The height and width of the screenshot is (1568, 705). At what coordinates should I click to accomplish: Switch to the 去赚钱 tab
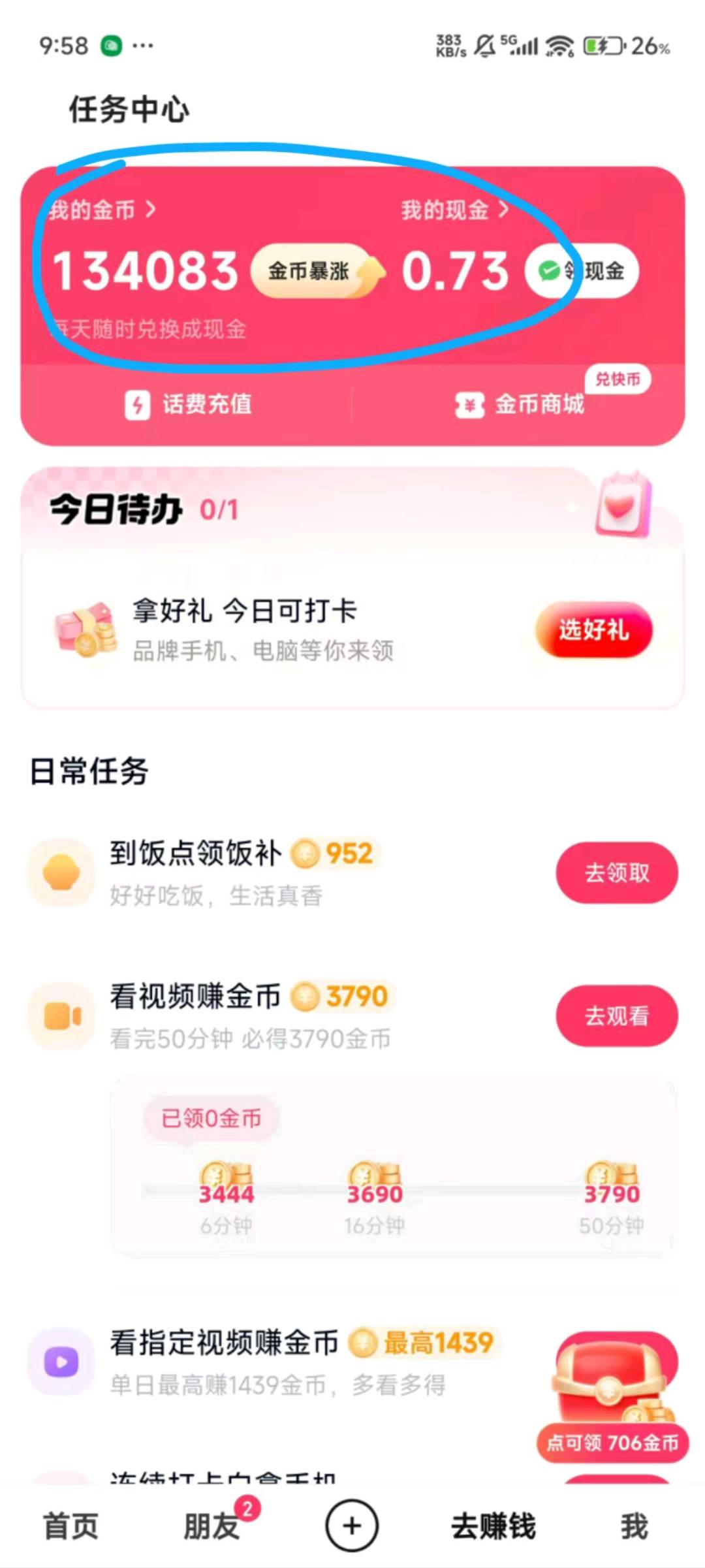pyautogui.click(x=493, y=1526)
